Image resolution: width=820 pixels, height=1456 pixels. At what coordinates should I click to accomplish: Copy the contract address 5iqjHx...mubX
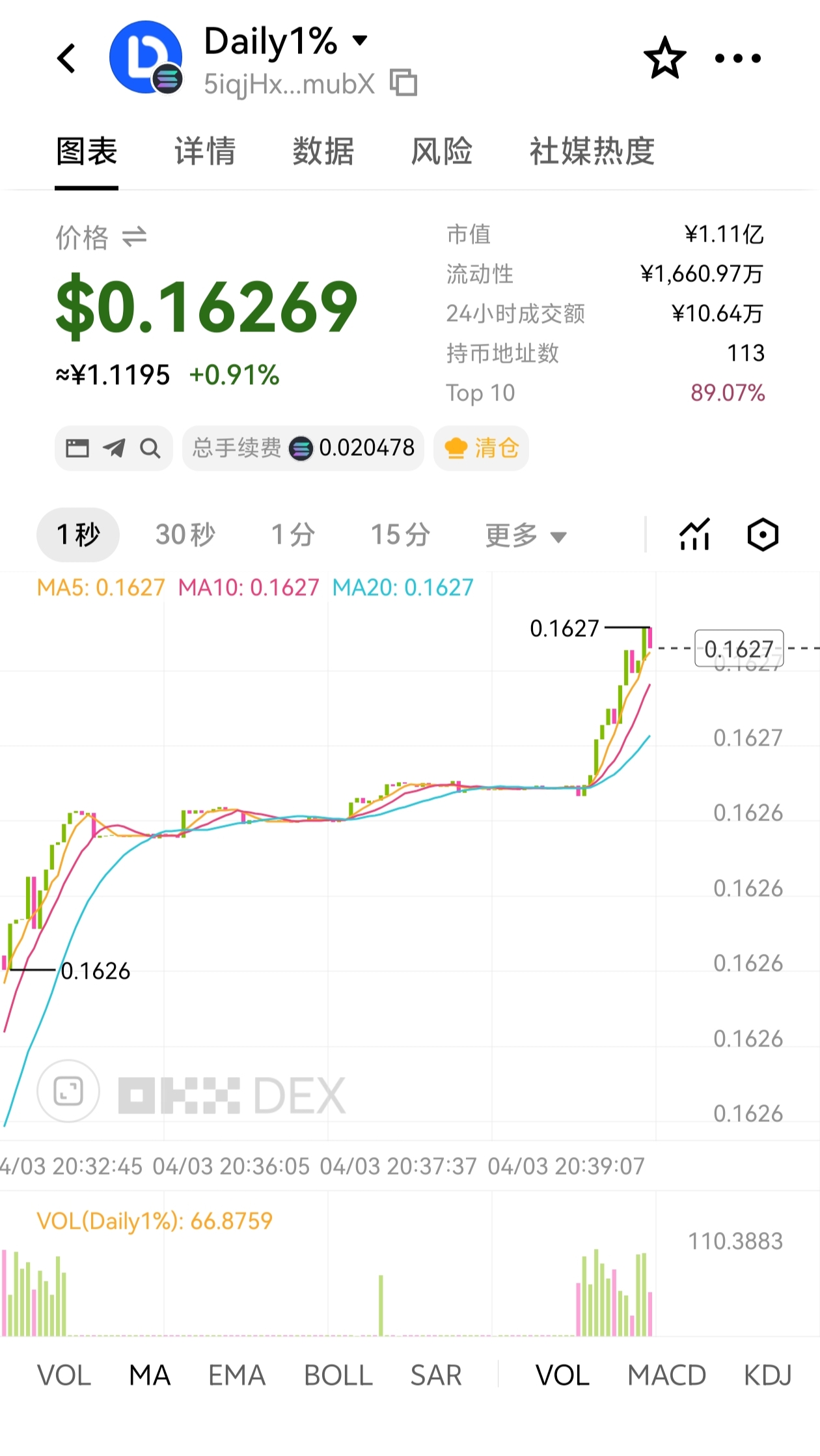click(403, 83)
